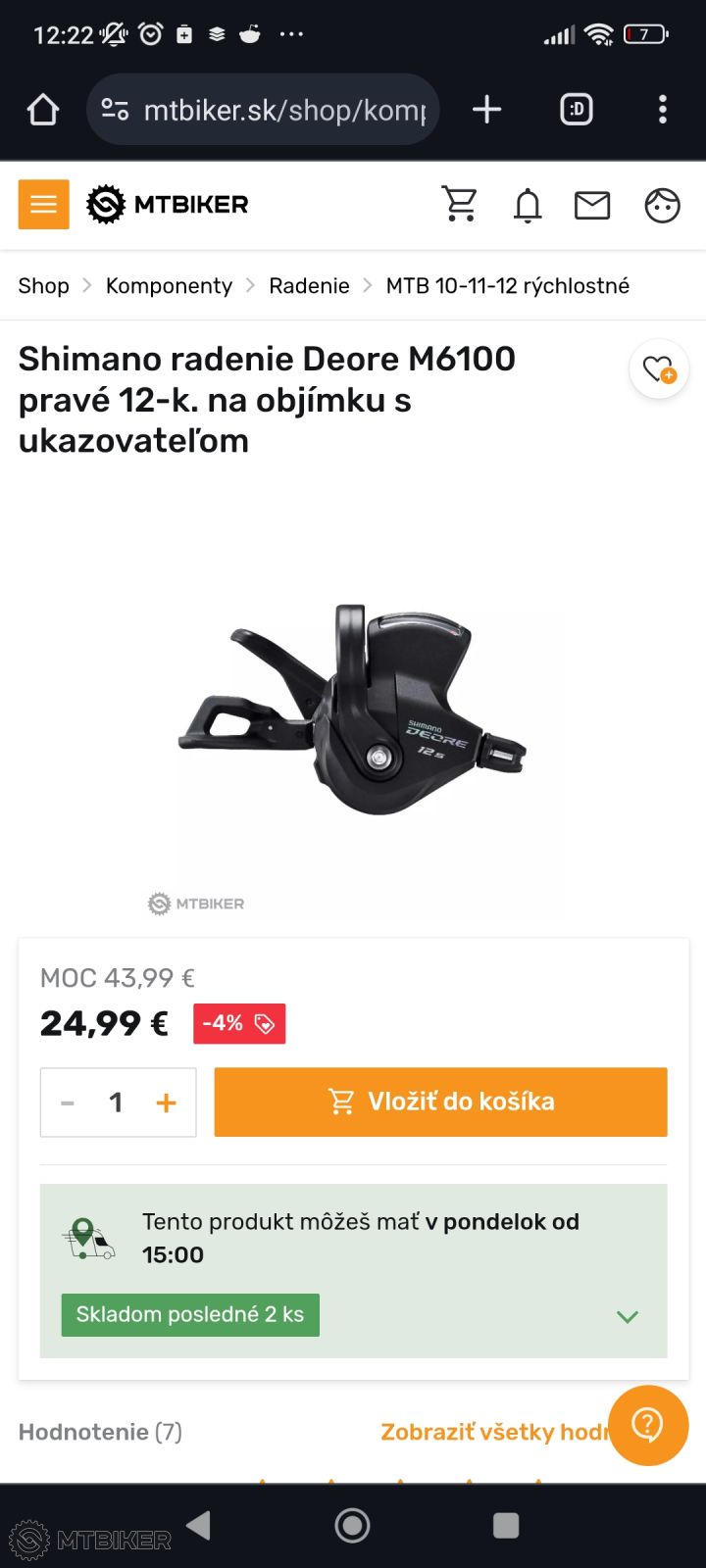Open the messages envelope icon
Viewport: 706px width, 1568px height.
tap(592, 205)
